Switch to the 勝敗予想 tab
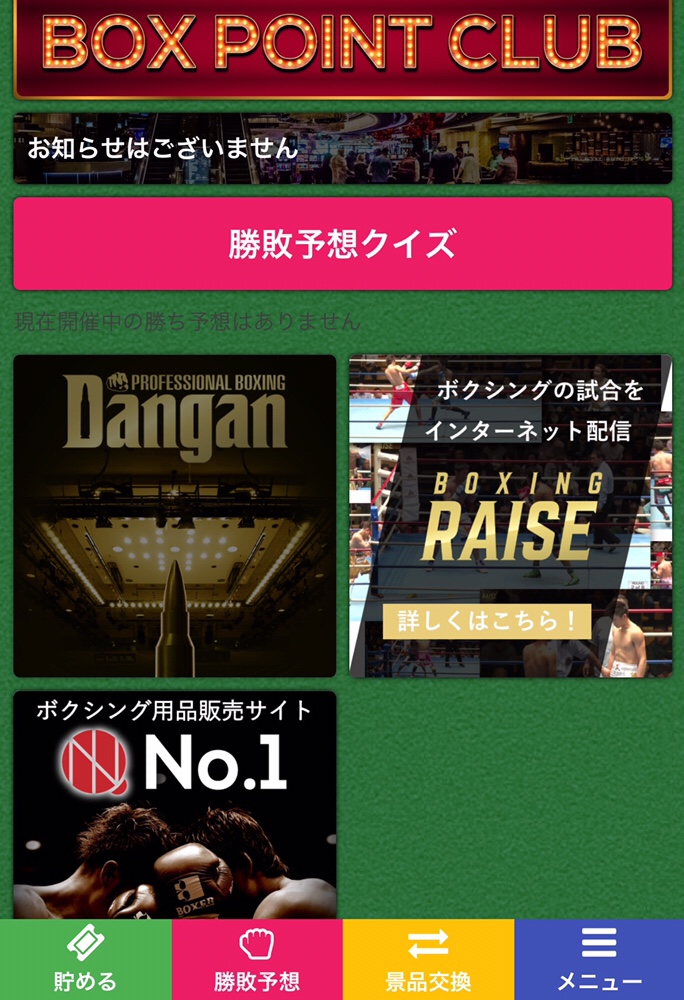684x1000 pixels. [x=257, y=960]
